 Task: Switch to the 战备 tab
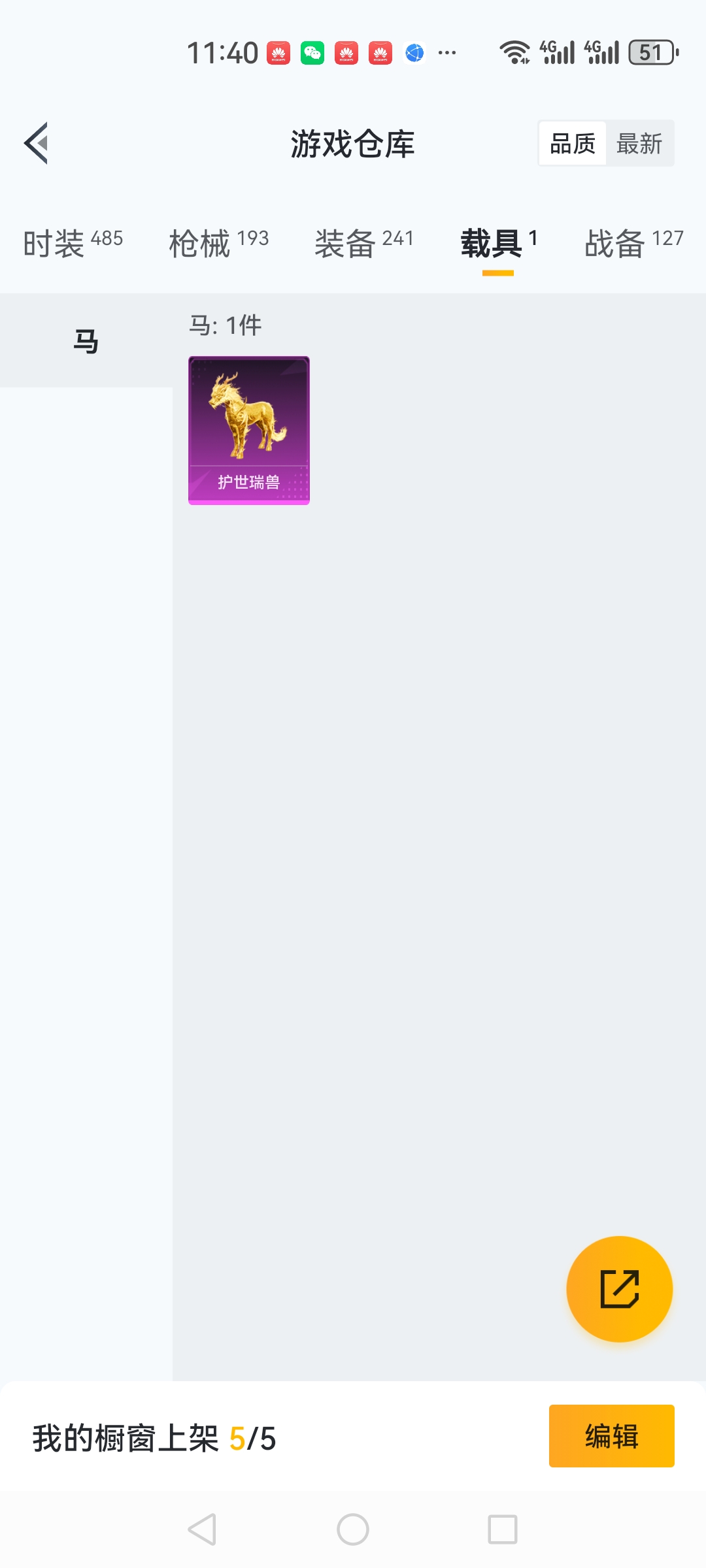click(633, 243)
